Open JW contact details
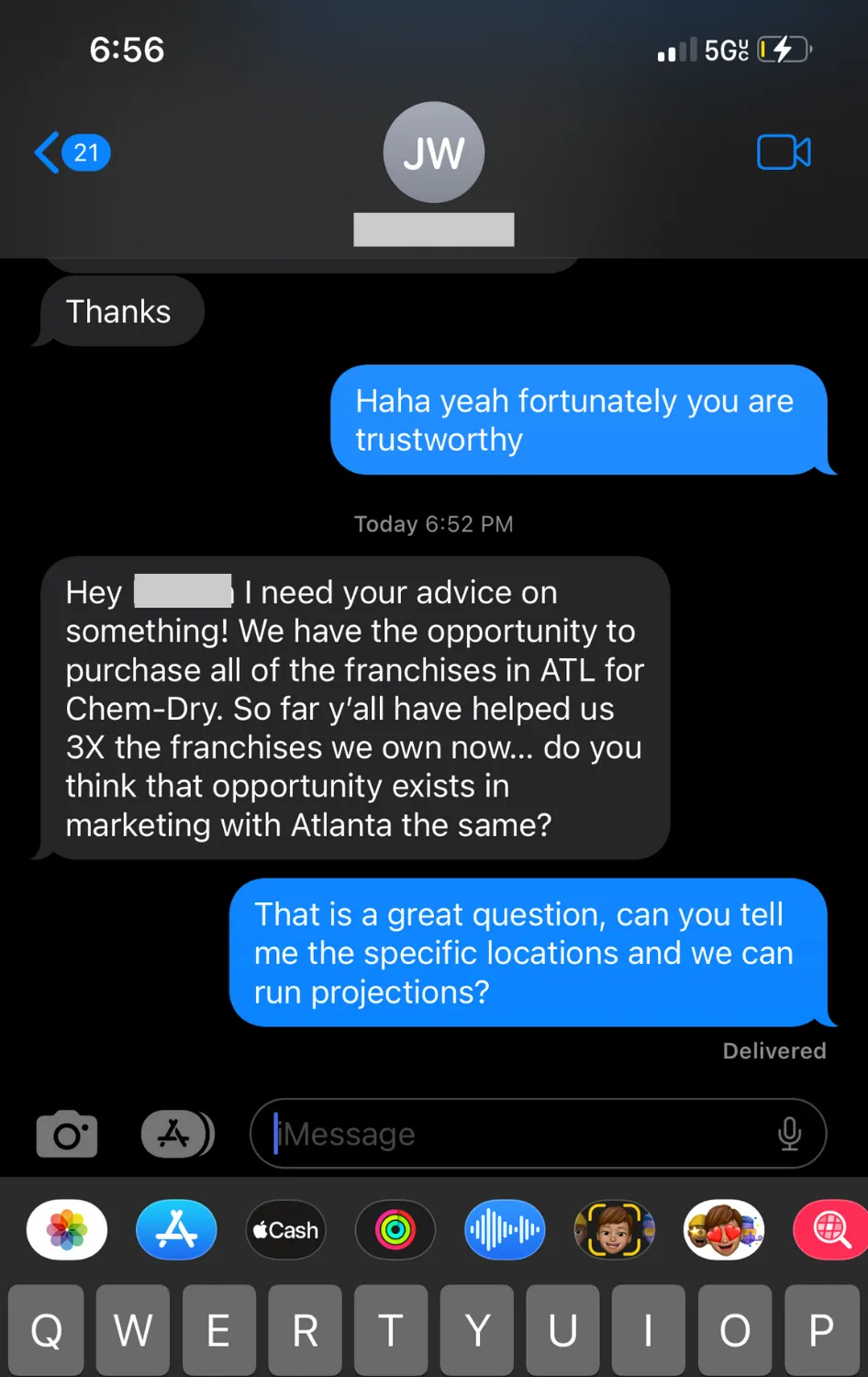Screen dimensions: 868x1377 pyautogui.click(x=433, y=154)
